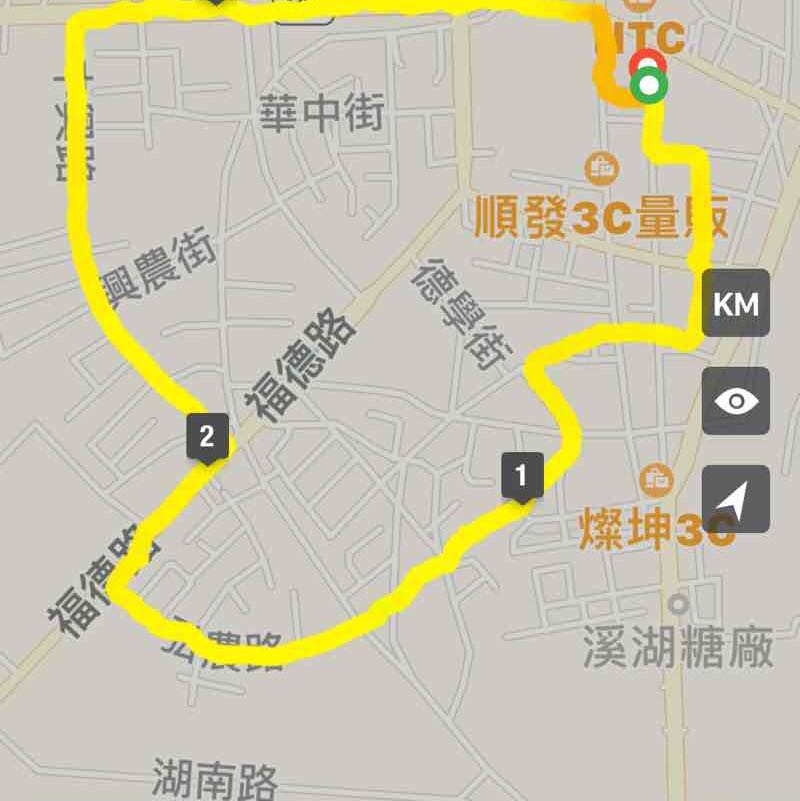Click the store icon above 燦坤3C
Screen dimensions: 800x801
click(655, 478)
